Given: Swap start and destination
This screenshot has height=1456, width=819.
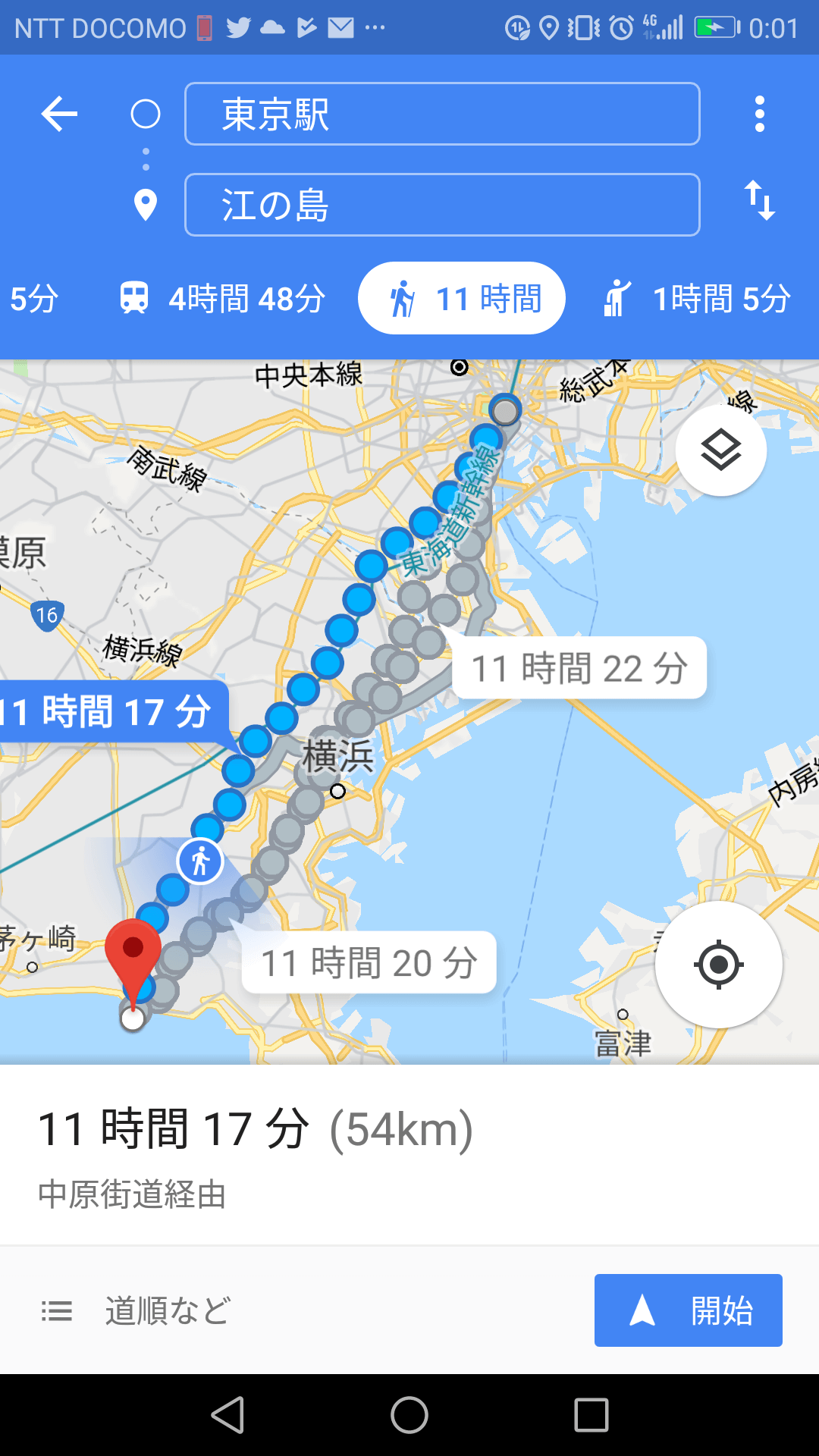Looking at the screenshot, I should point(759,201).
